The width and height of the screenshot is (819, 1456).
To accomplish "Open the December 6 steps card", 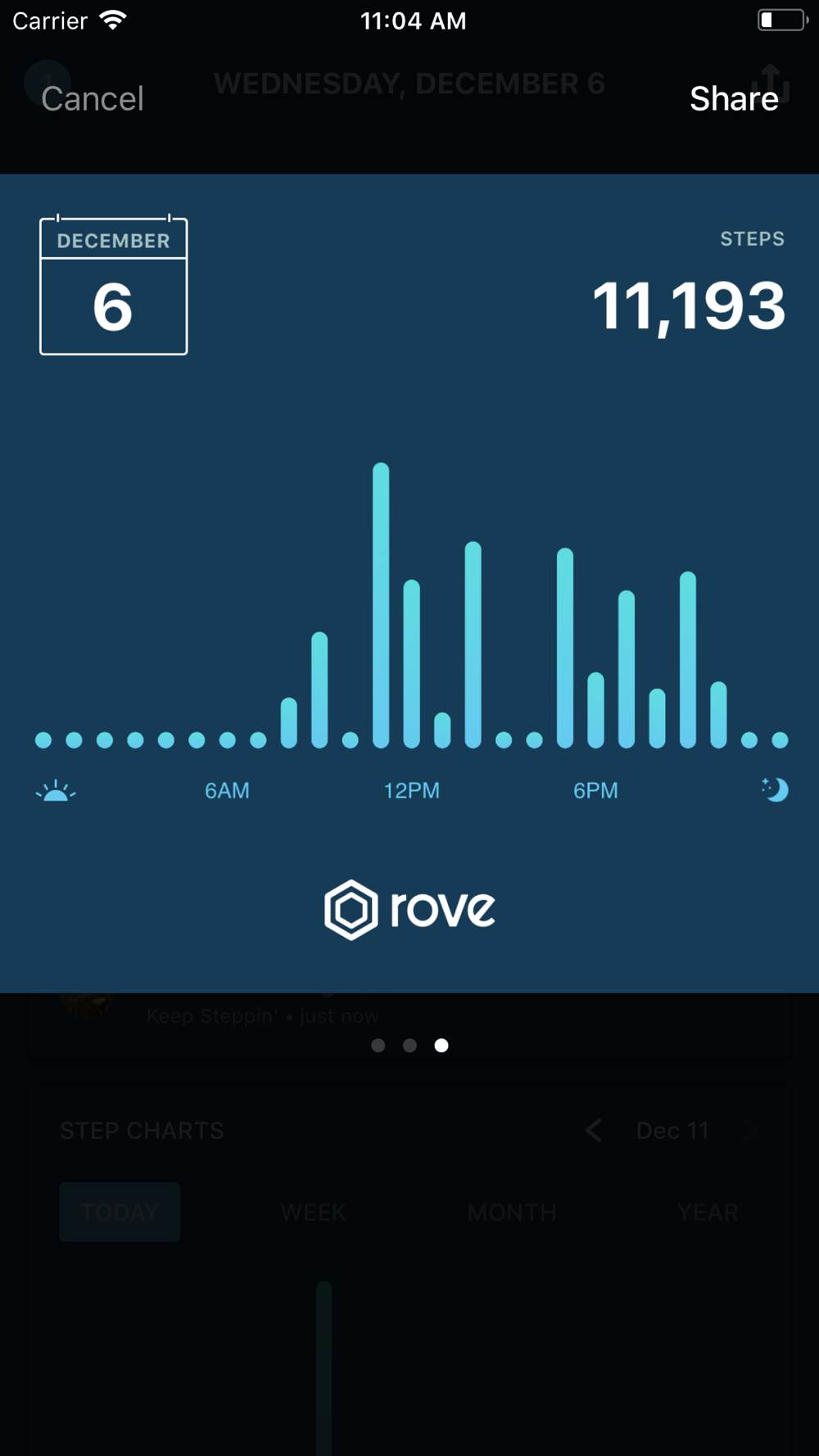I will [409, 583].
